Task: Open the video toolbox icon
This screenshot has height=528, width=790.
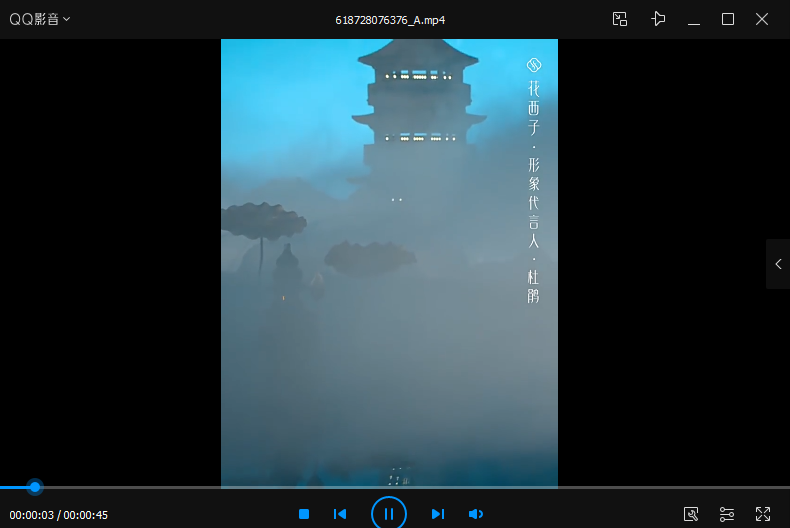Action: 691,514
